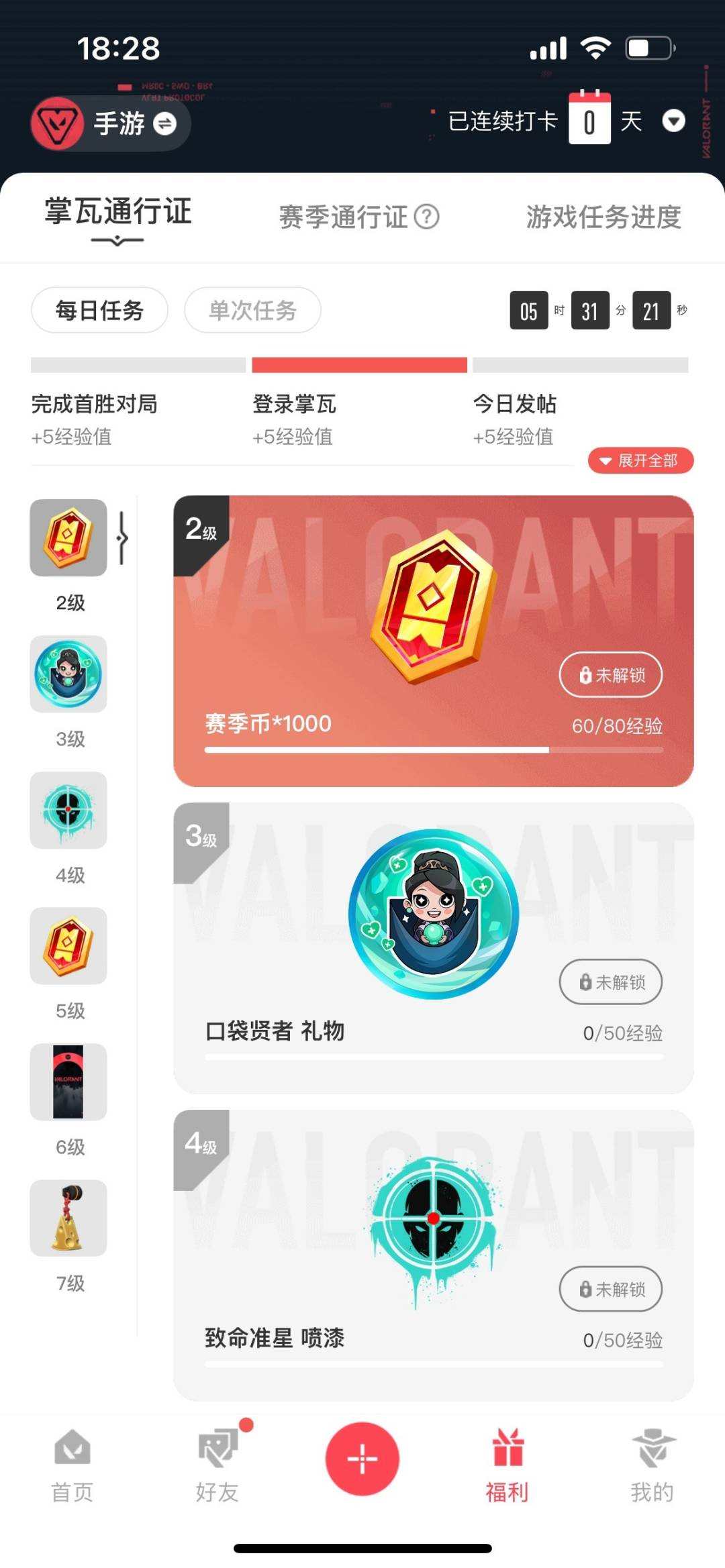
Task: Open the dropdown arrow next to streak counter
Action: [674, 123]
